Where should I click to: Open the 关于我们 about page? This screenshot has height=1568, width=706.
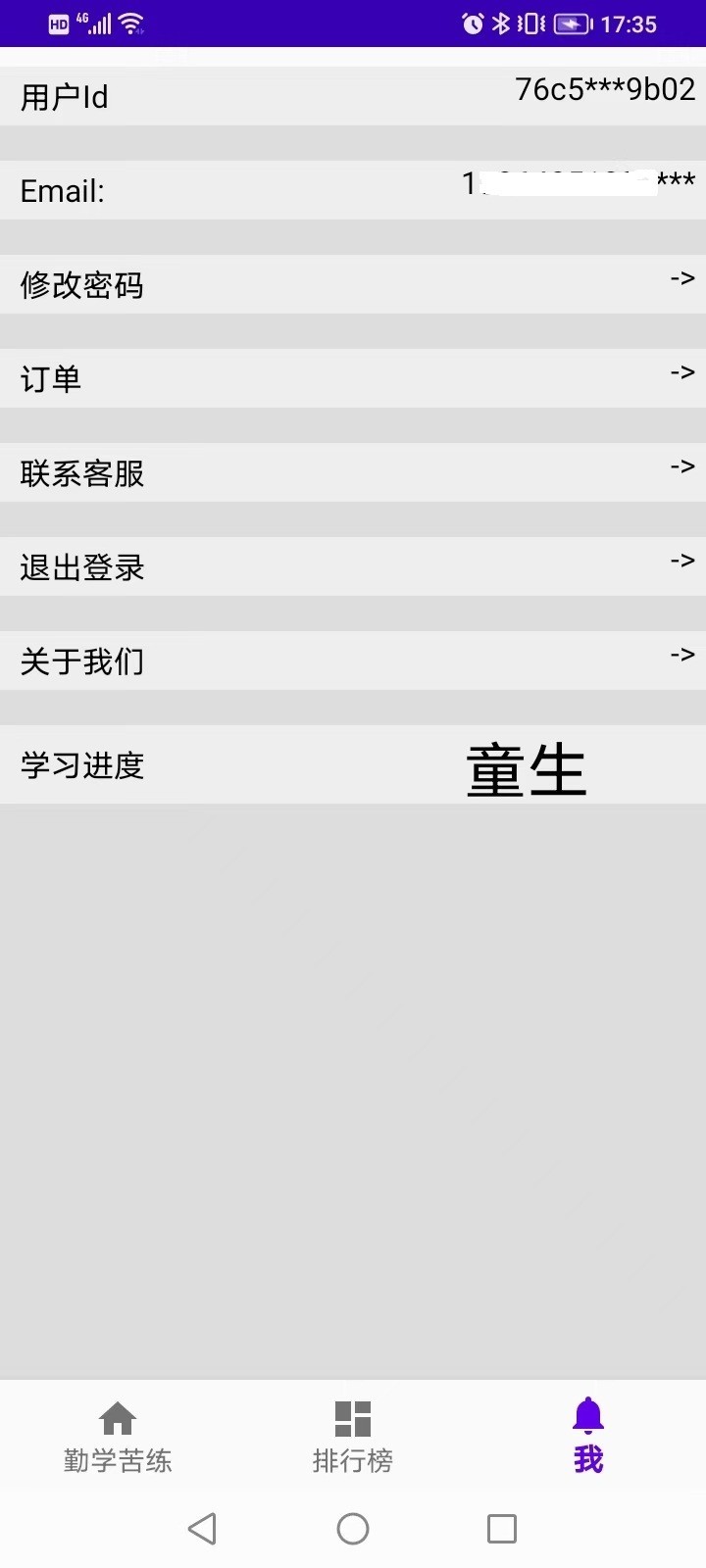353,661
